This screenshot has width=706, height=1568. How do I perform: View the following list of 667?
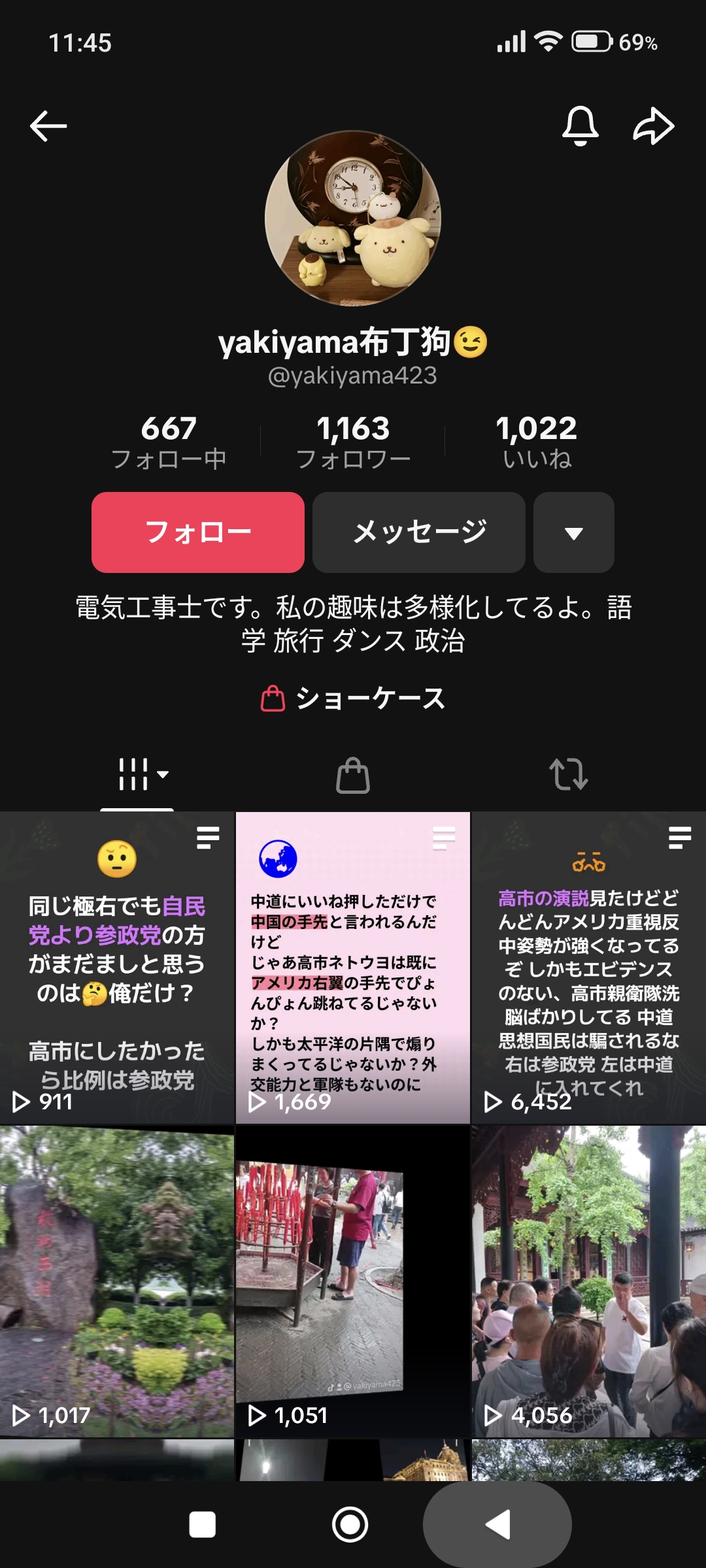tap(169, 442)
